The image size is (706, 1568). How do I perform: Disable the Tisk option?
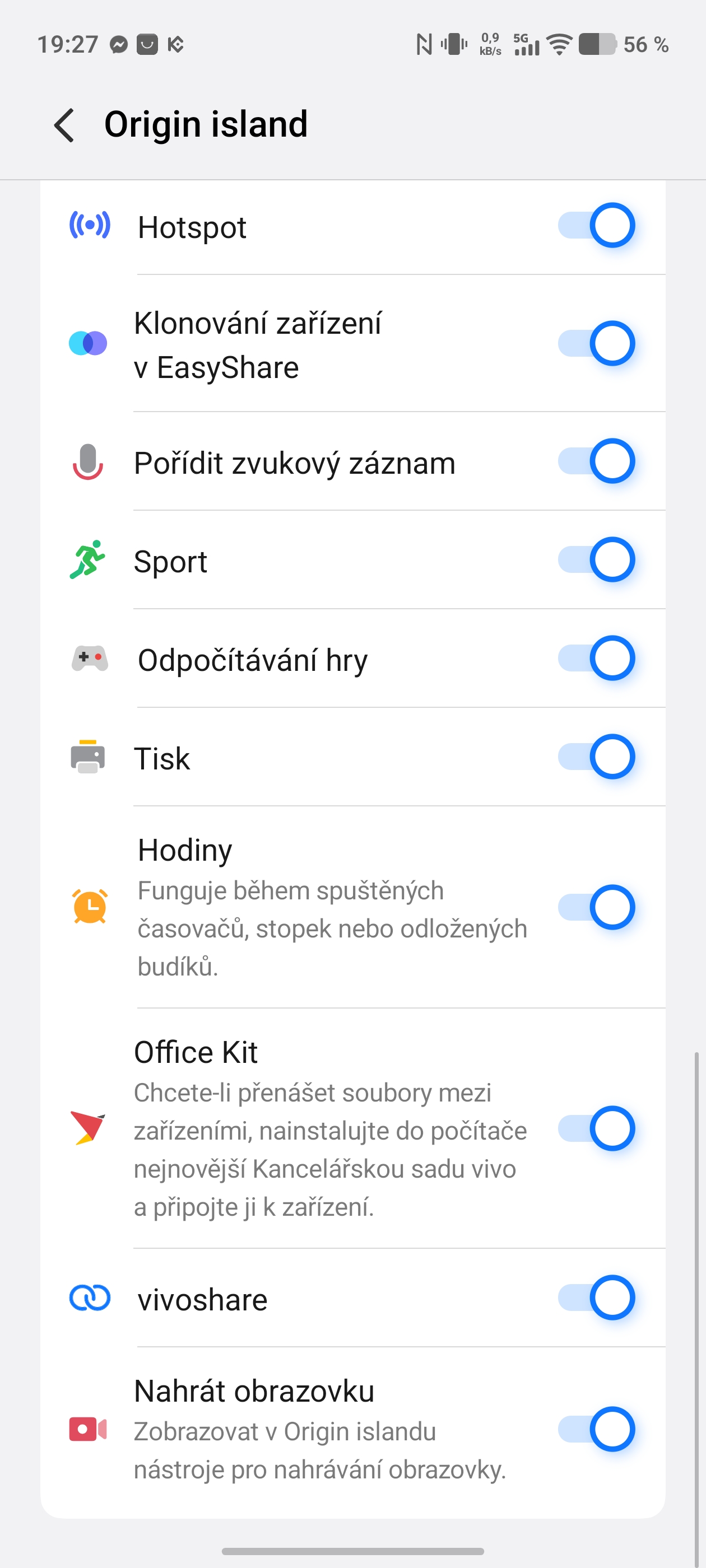point(596,757)
